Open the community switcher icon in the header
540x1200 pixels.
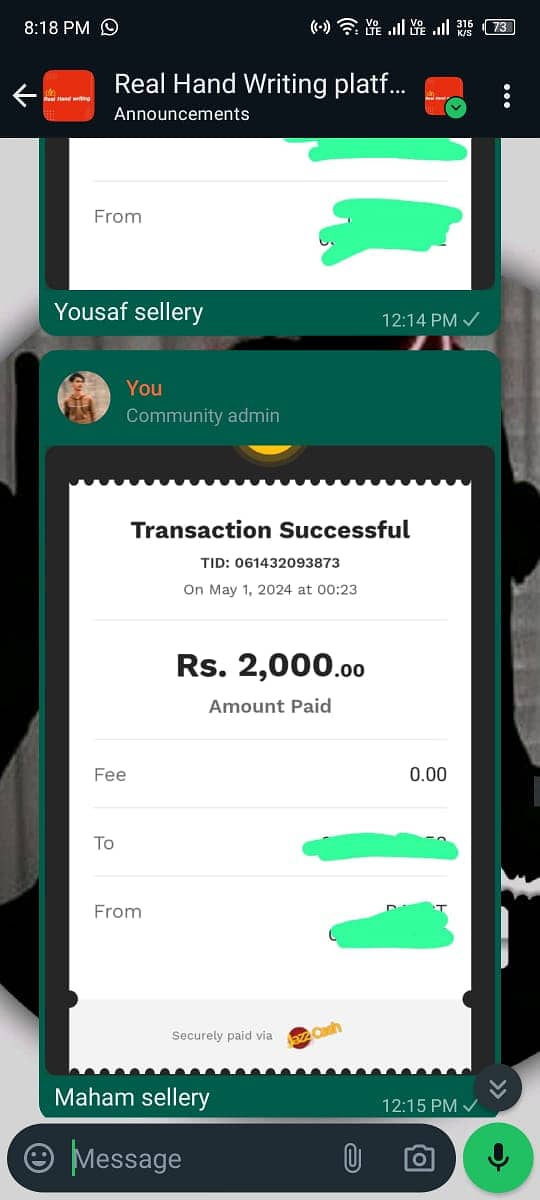[445, 96]
